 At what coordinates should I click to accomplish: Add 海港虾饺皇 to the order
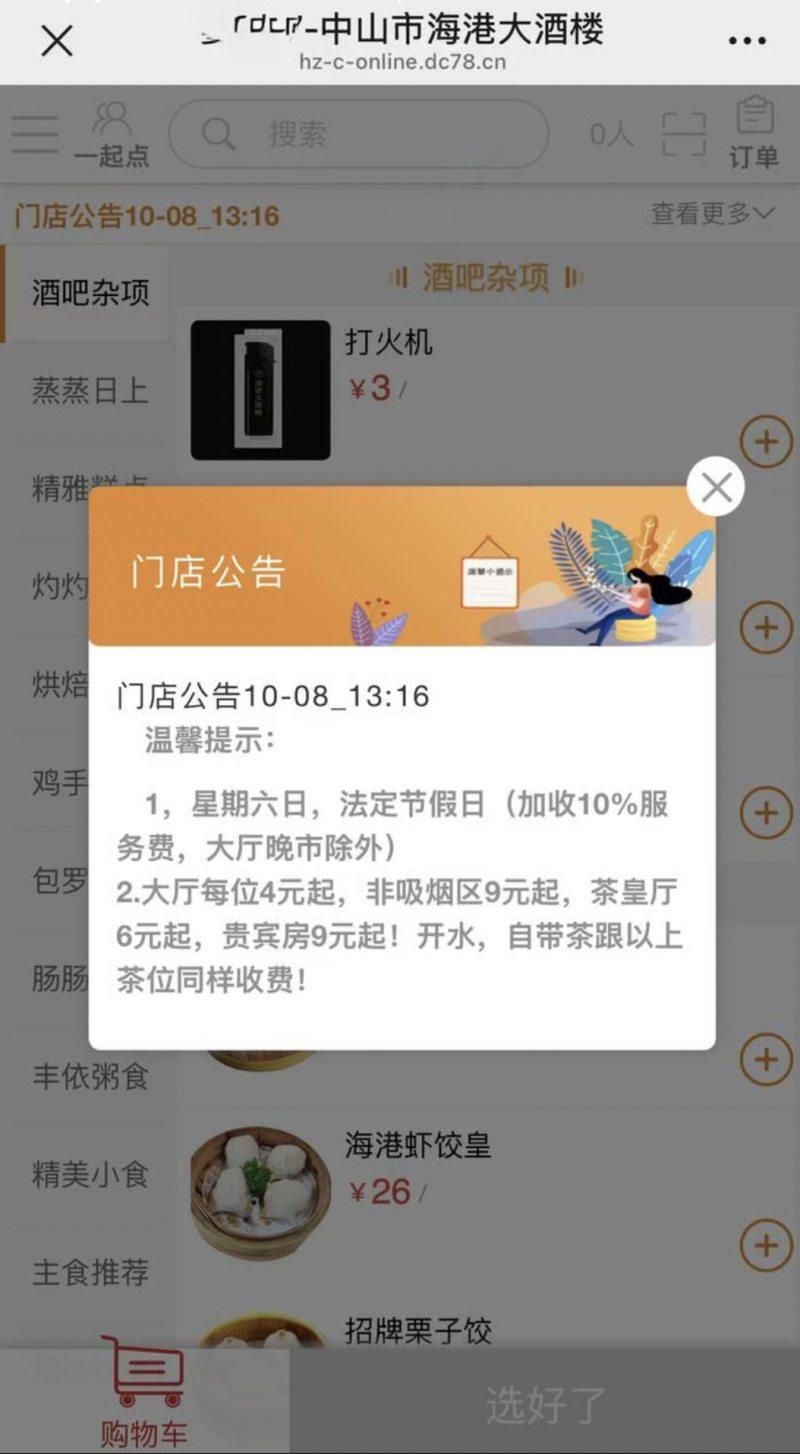click(x=765, y=1245)
